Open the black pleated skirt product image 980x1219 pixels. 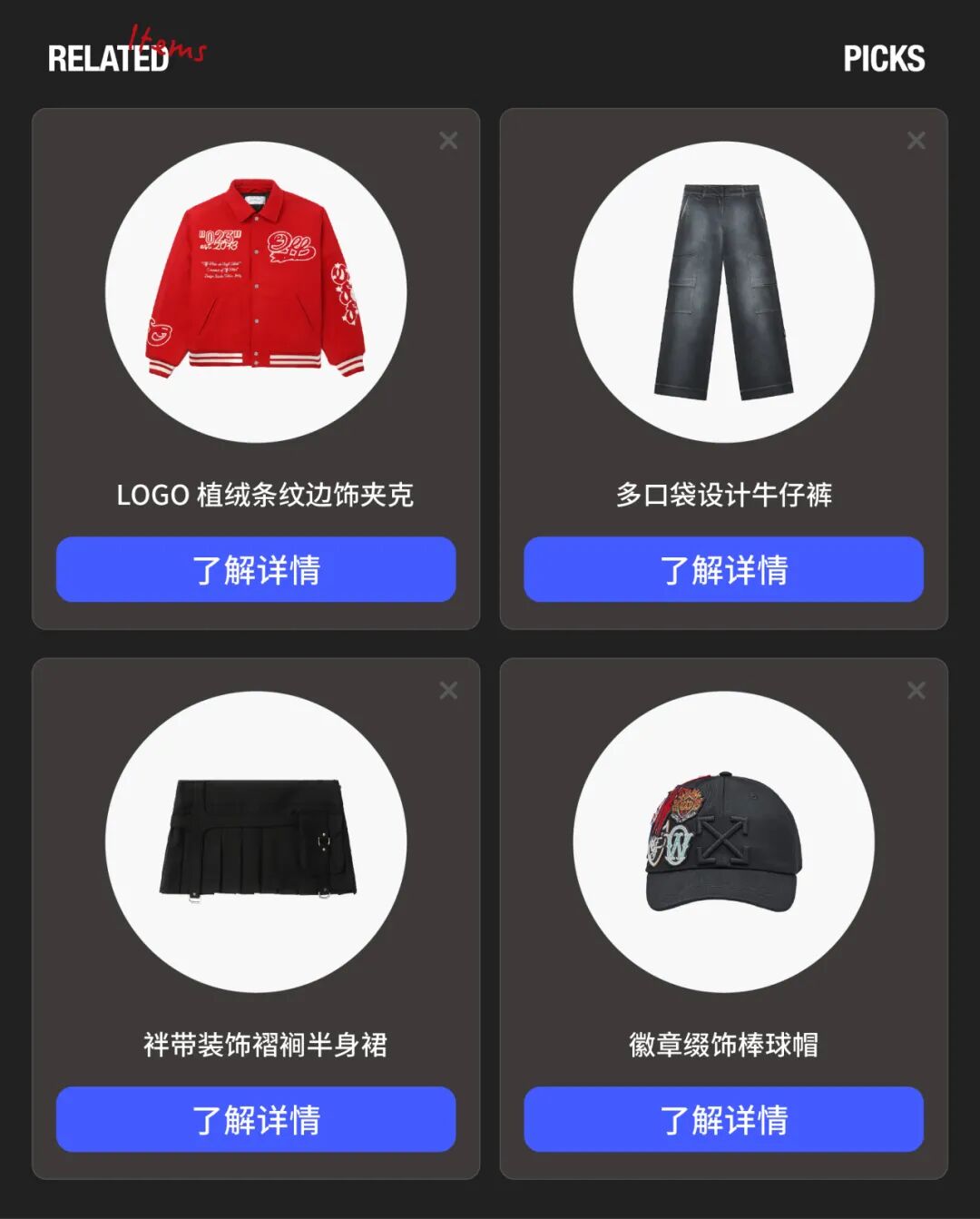[x=256, y=841]
